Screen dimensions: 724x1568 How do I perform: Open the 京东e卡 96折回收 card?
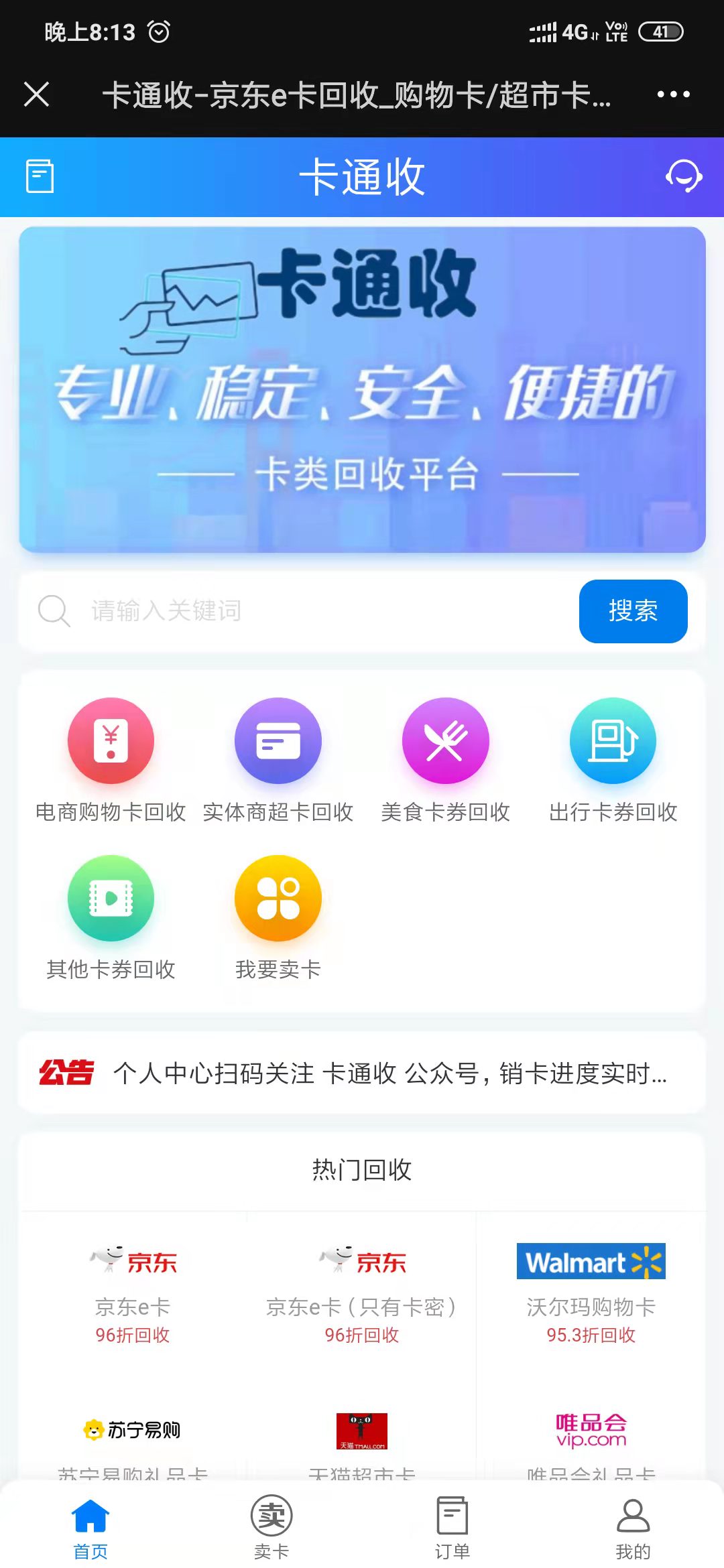coord(133,1295)
